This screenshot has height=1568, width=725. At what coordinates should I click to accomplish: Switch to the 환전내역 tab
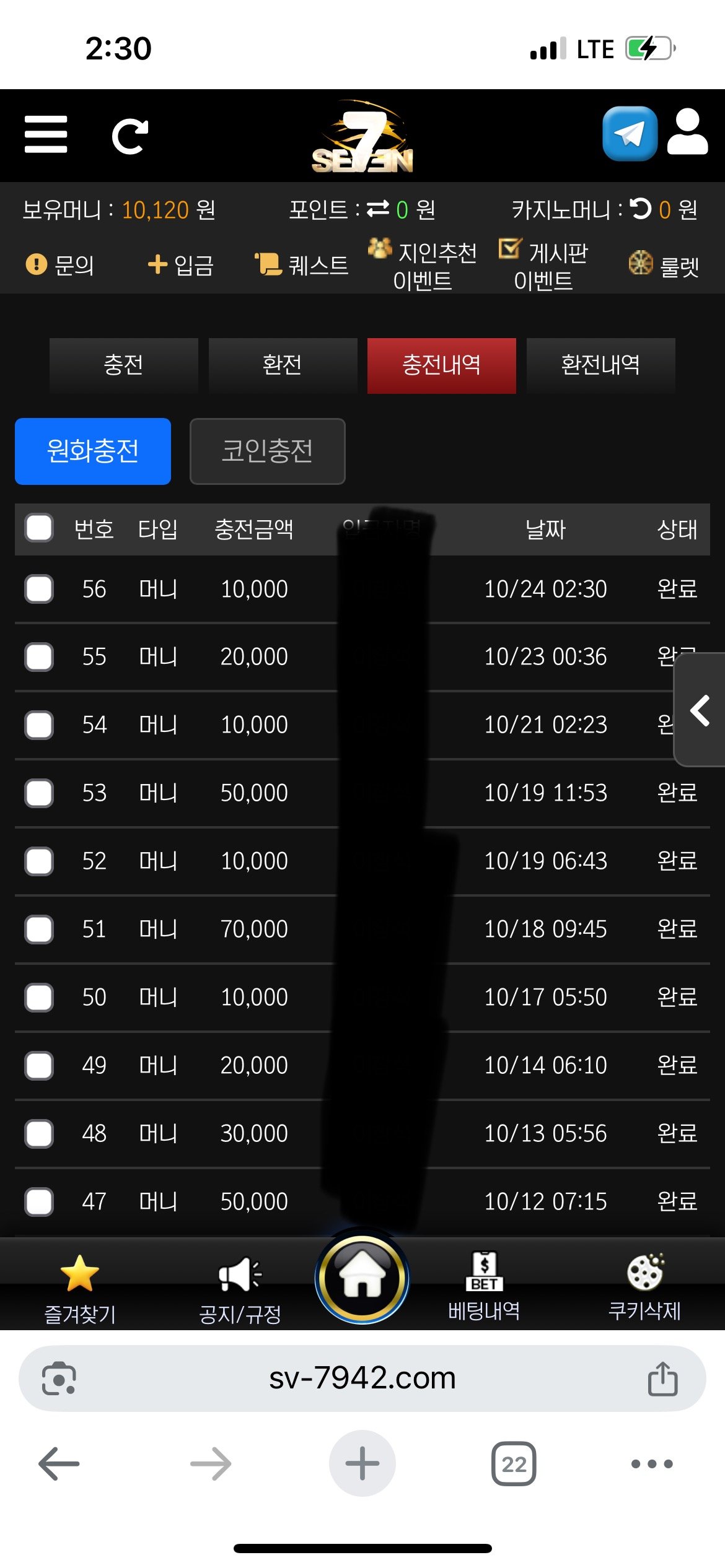pos(600,365)
